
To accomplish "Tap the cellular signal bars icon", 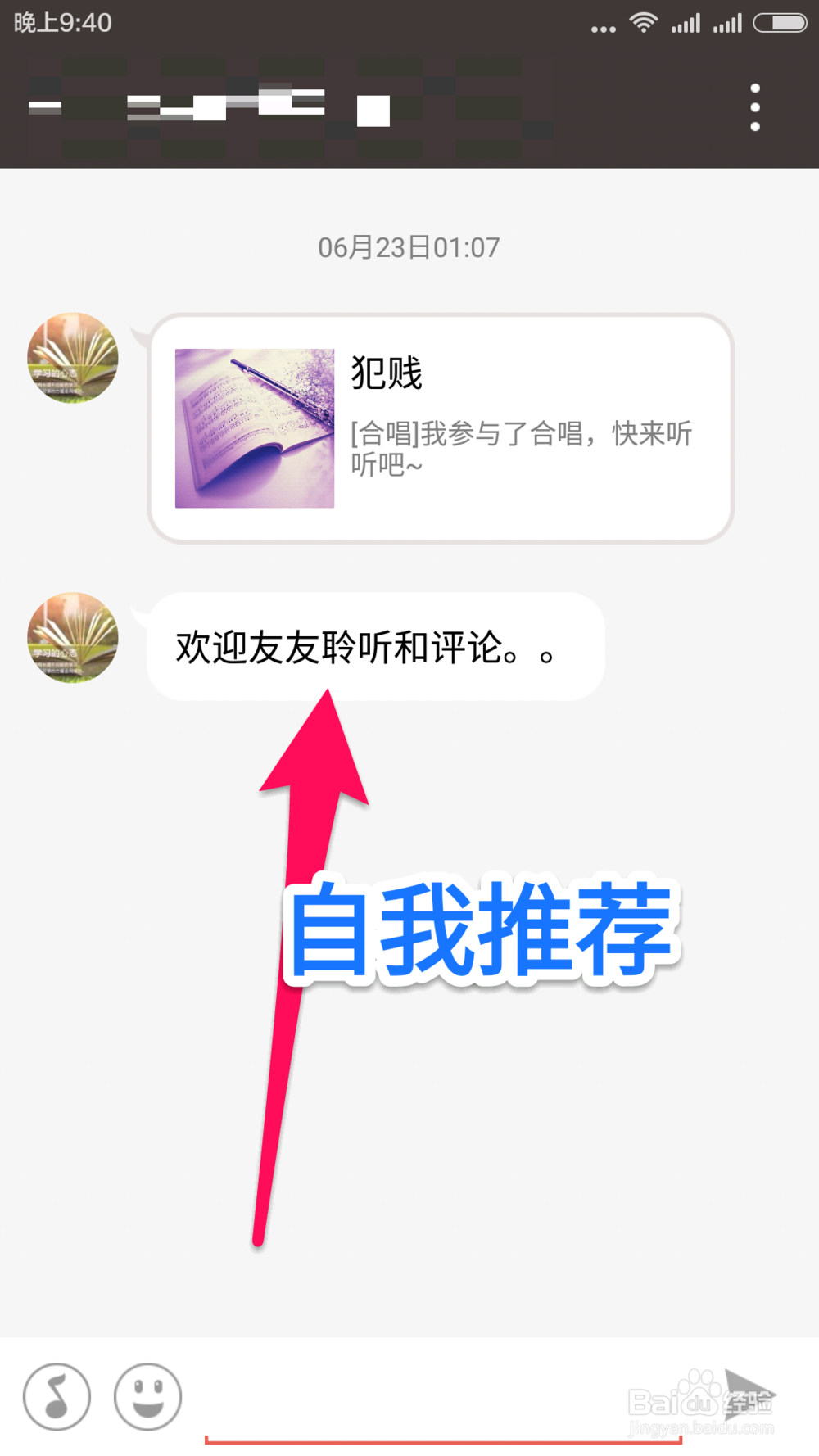I will pyautogui.click(x=686, y=23).
